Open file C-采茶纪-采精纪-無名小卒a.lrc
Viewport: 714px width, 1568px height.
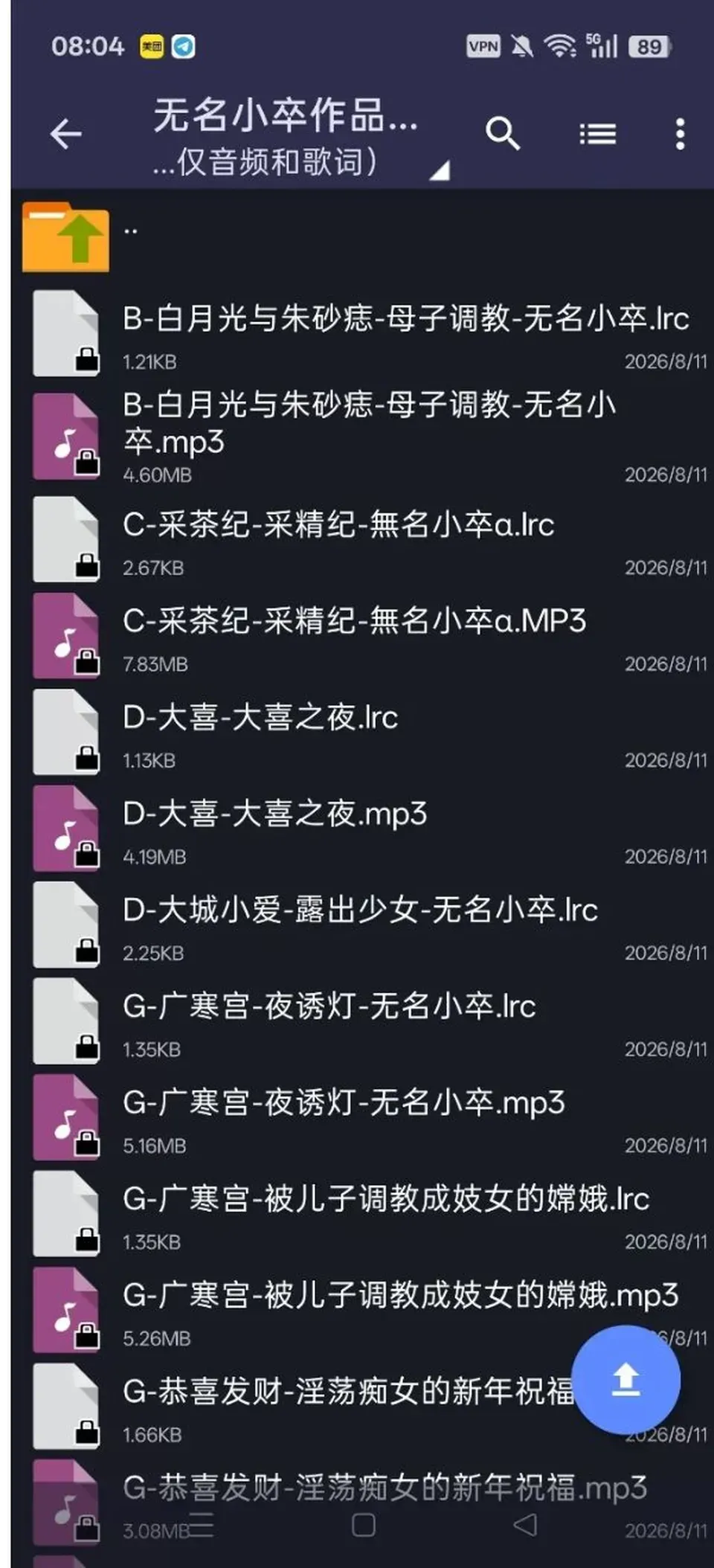362,544
